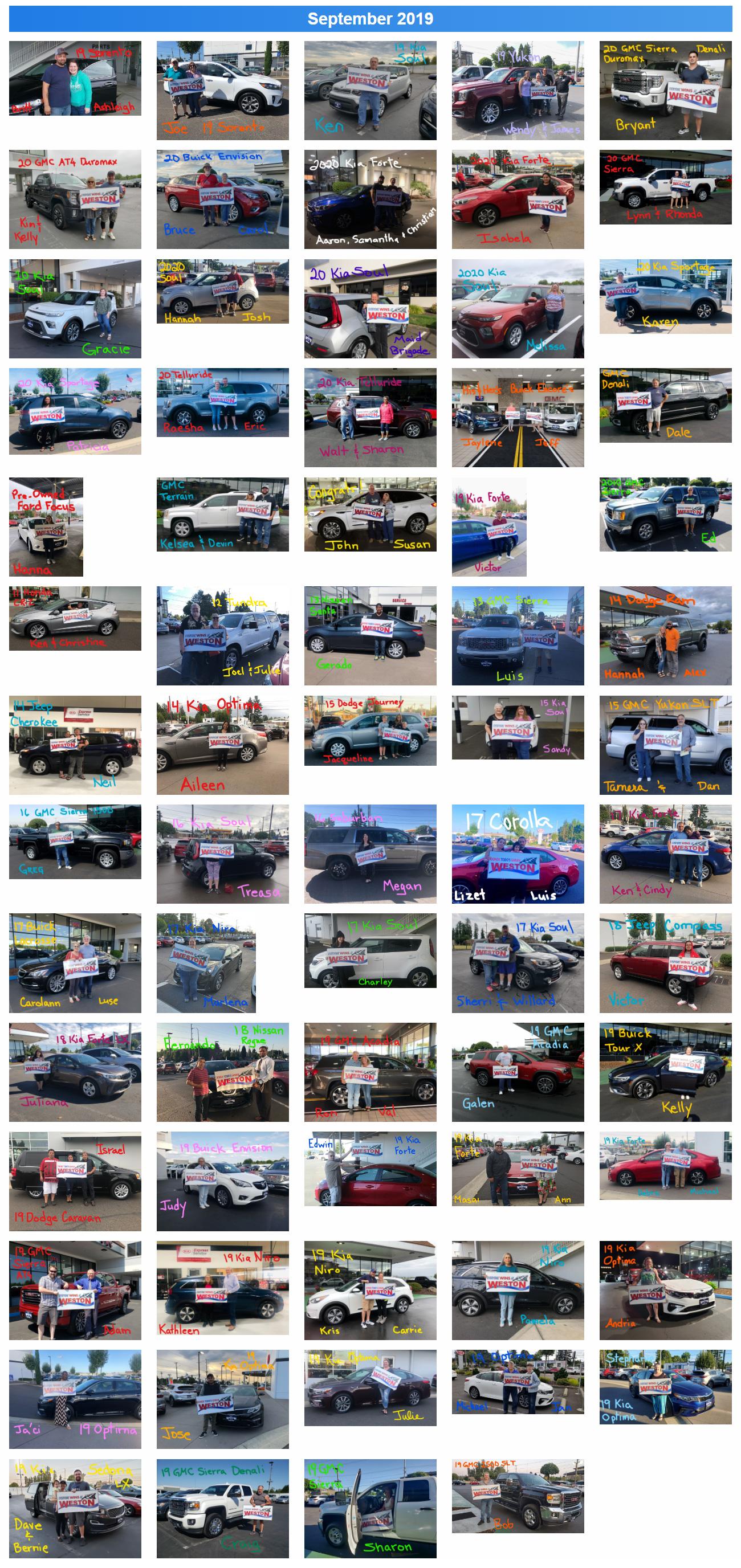The image size is (741, 1568).
Task: Open Hanna's Pre-Owned Ford Focus photo
Action: 46,526
